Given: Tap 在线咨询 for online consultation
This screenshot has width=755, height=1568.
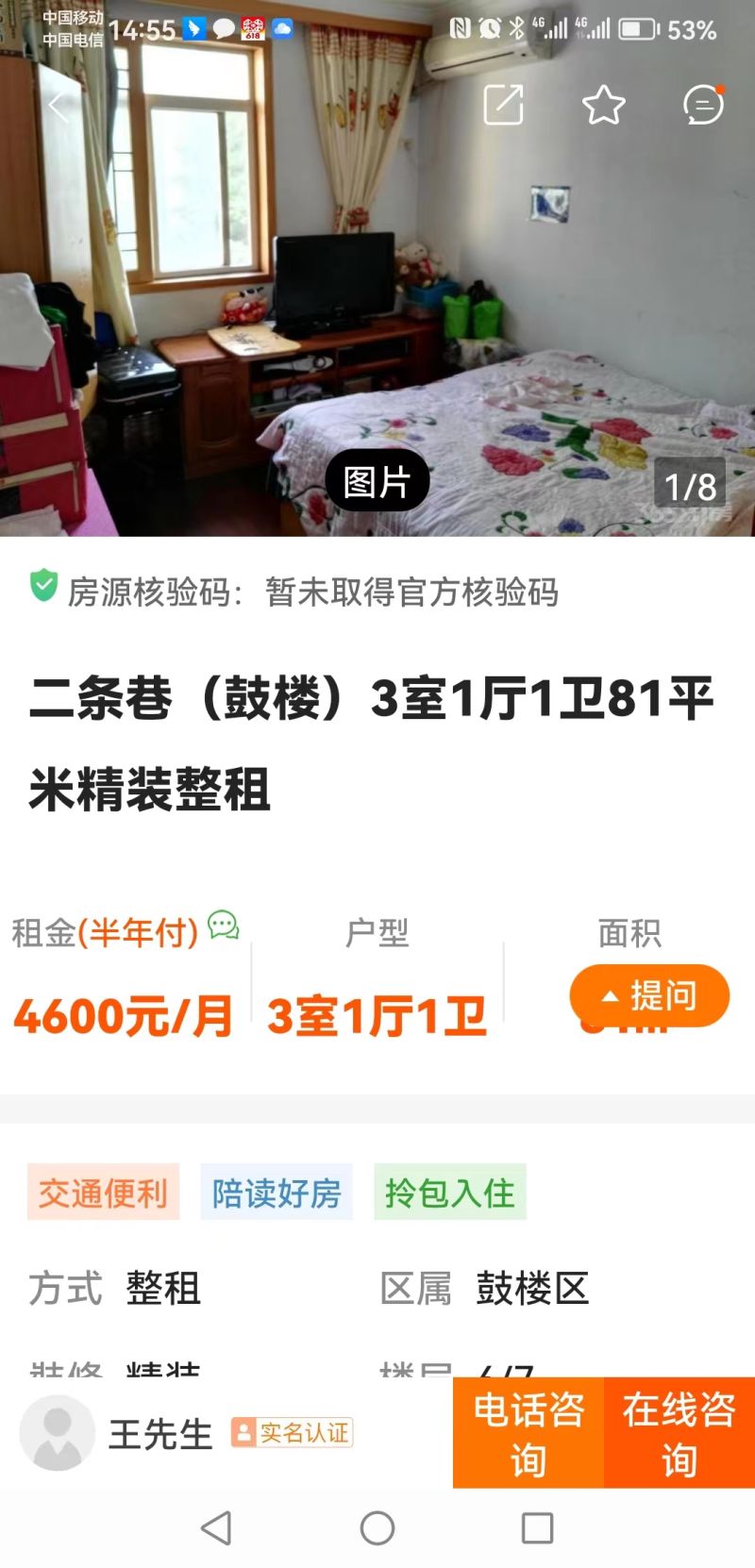Looking at the screenshot, I should (679, 1433).
